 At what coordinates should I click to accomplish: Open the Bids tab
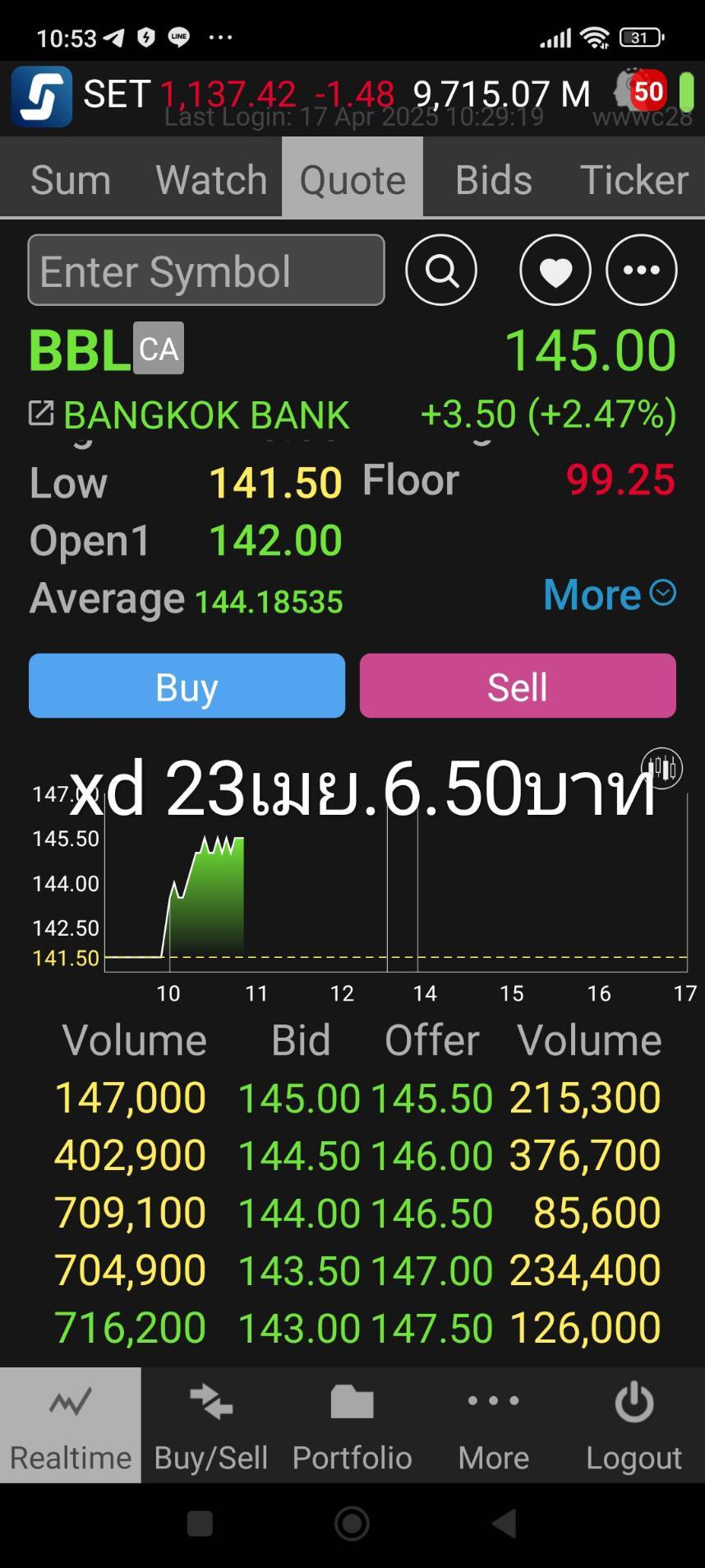click(x=494, y=179)
